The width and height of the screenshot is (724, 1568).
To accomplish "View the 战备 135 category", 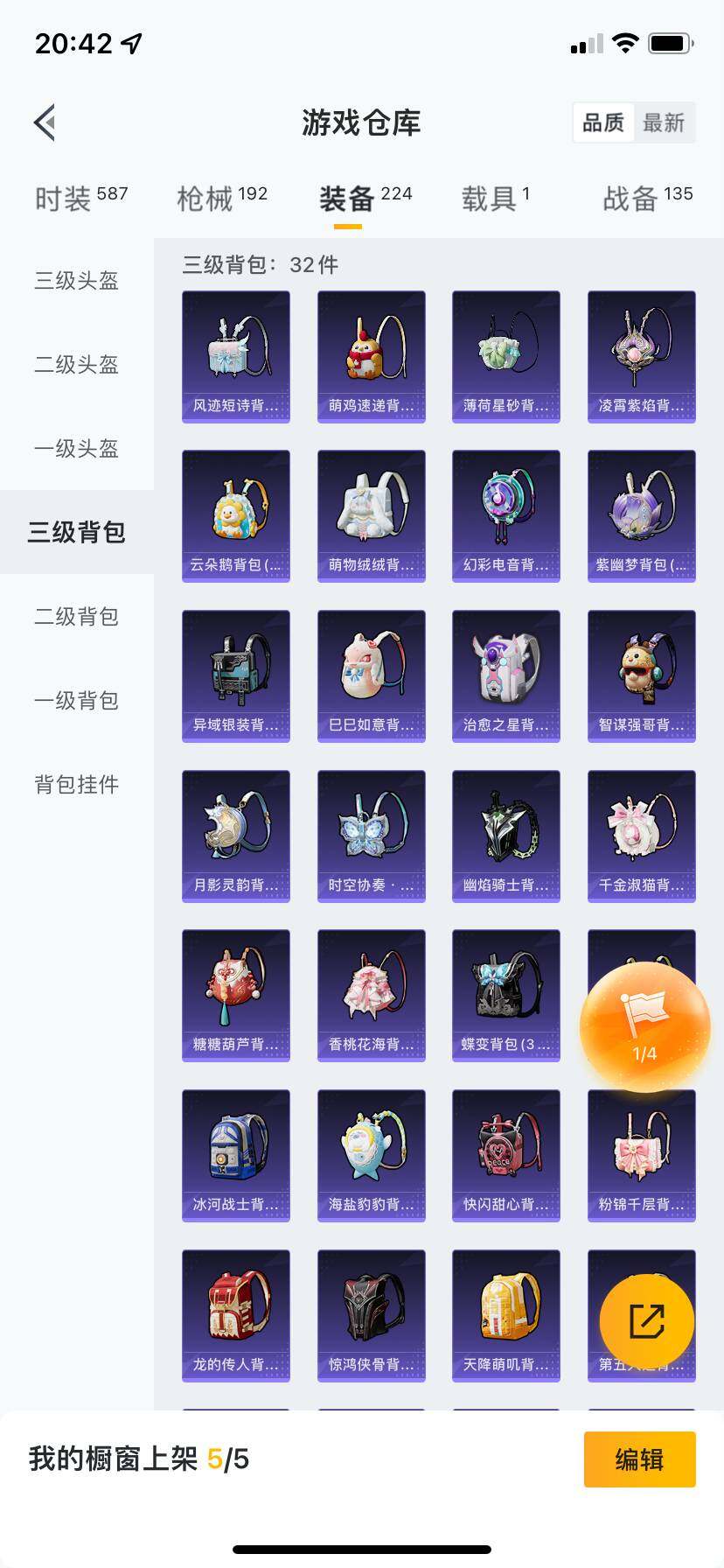I will pyautogui.click(x=644, y=196).
